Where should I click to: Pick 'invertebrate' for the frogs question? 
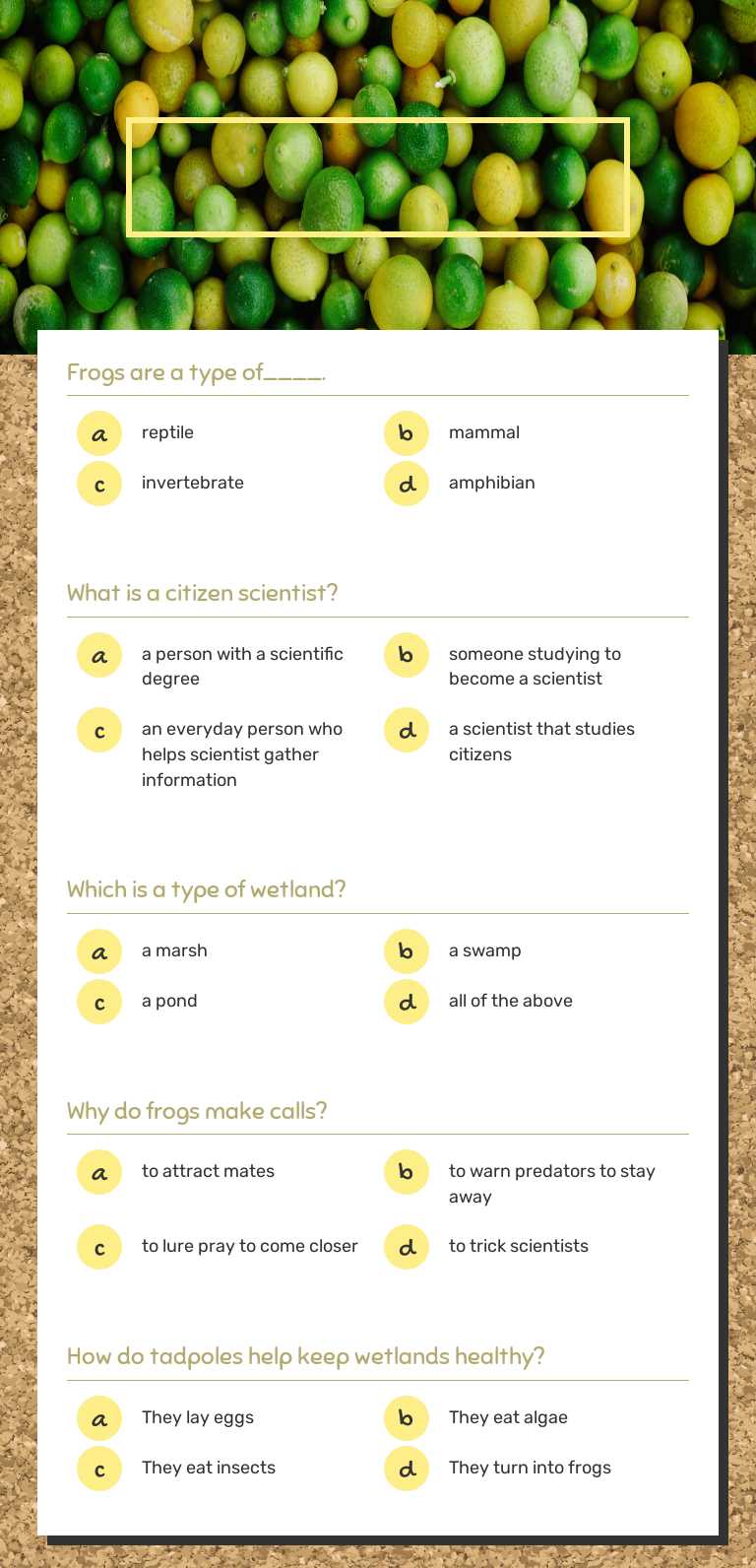pyautogui.click(x=192, y=483)
